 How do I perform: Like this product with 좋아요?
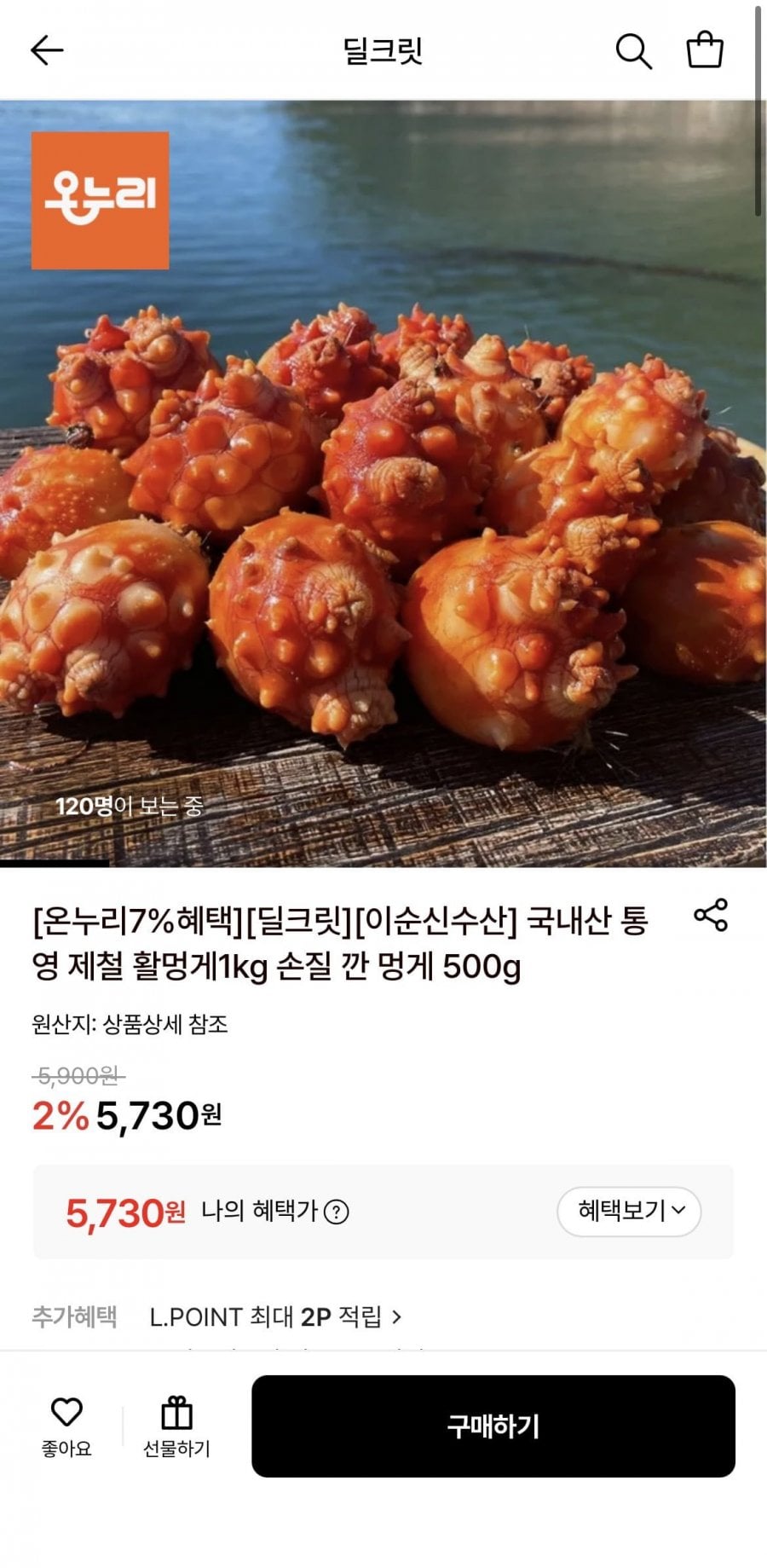pos(66,1426)
